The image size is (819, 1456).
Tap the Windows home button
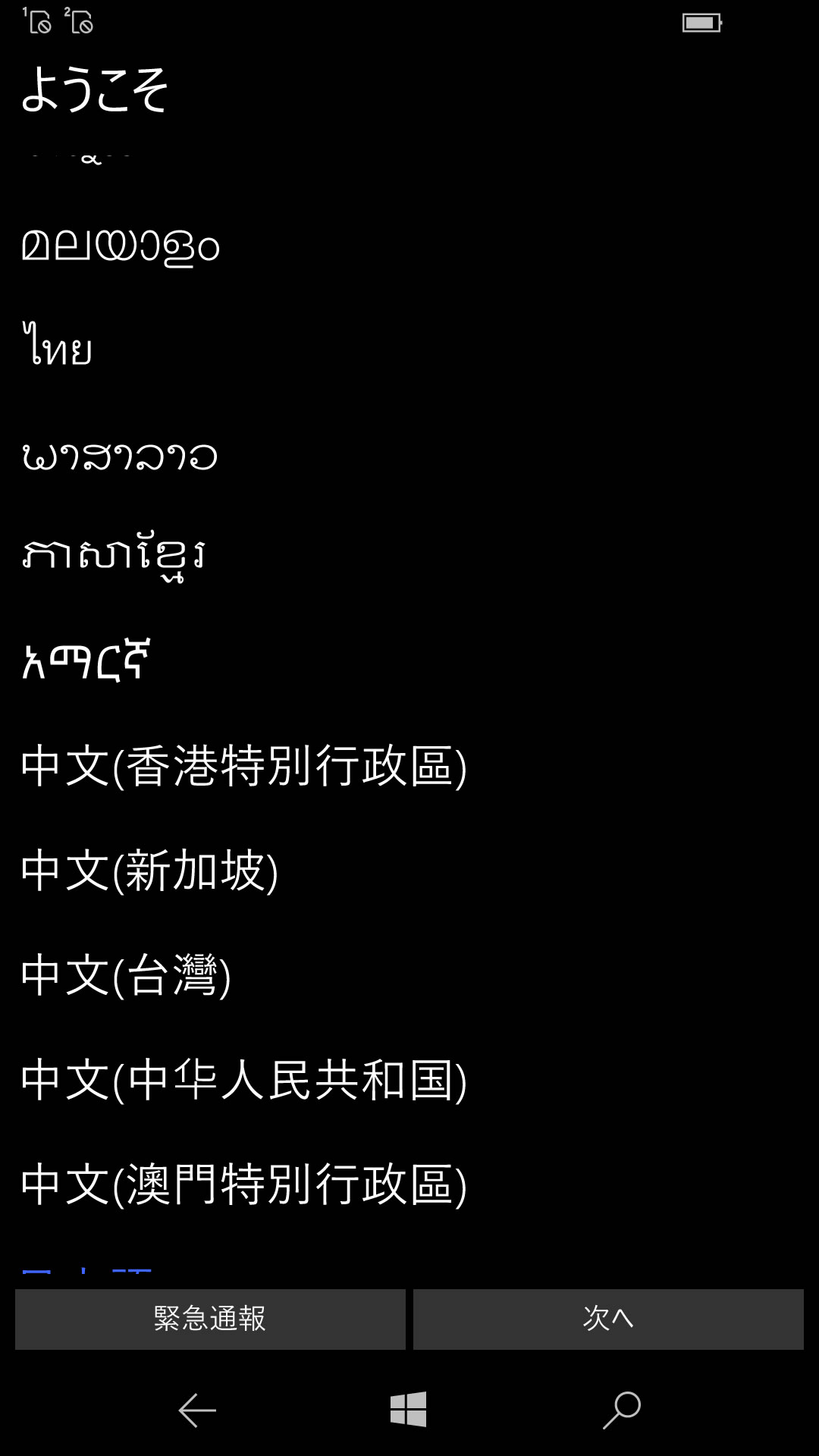coord(409,1409)
